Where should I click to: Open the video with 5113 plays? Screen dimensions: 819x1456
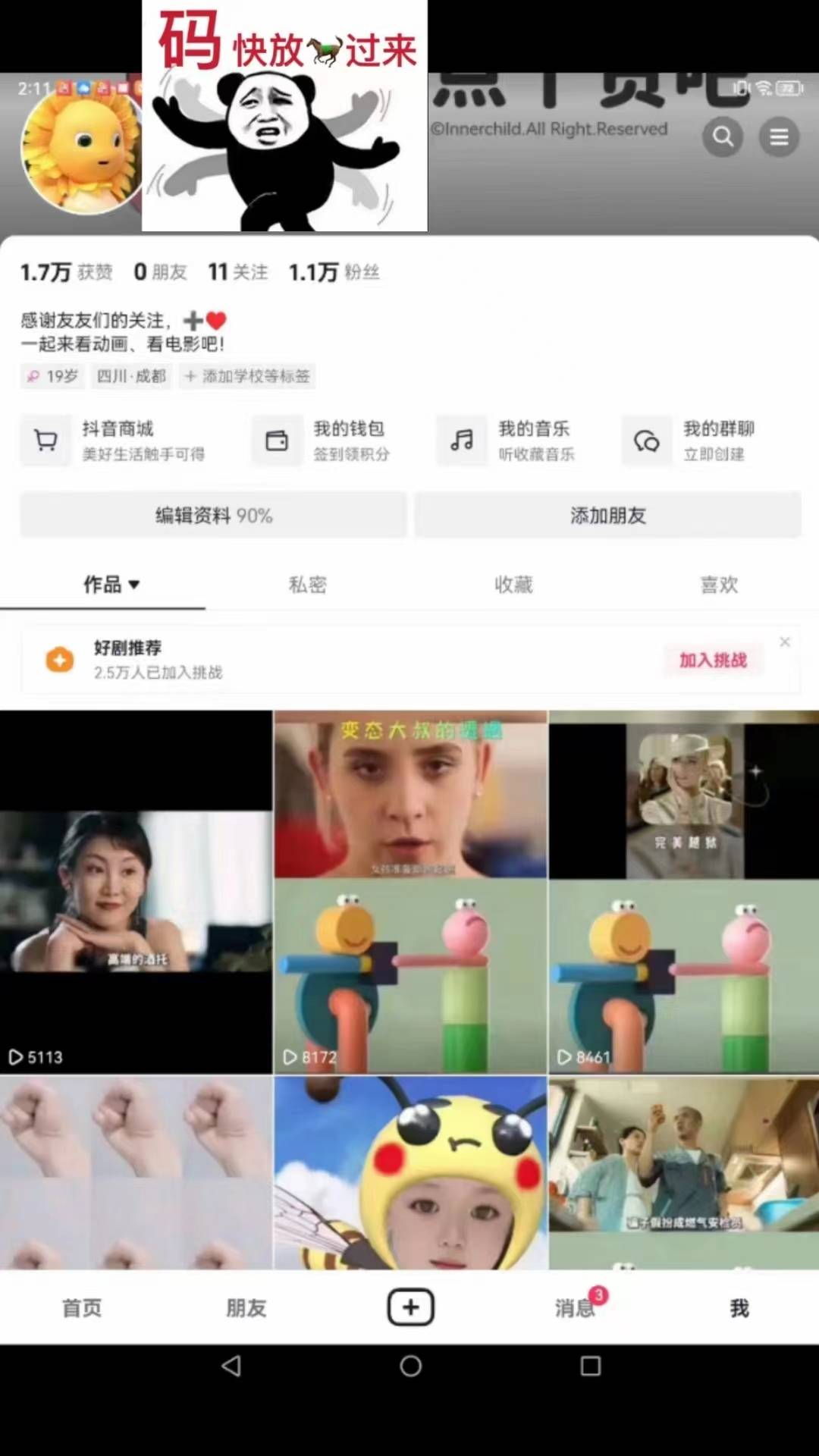tap(136, 892)
